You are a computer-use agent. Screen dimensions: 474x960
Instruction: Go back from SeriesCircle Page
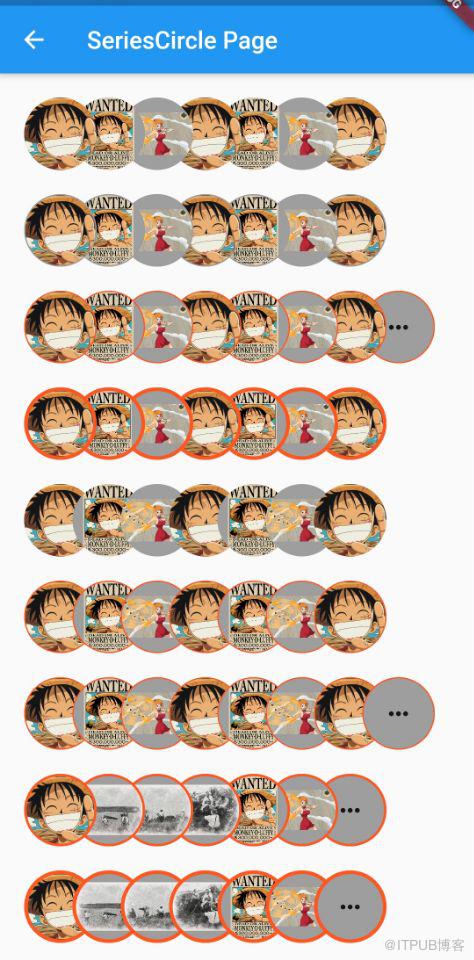click(34, 40)
